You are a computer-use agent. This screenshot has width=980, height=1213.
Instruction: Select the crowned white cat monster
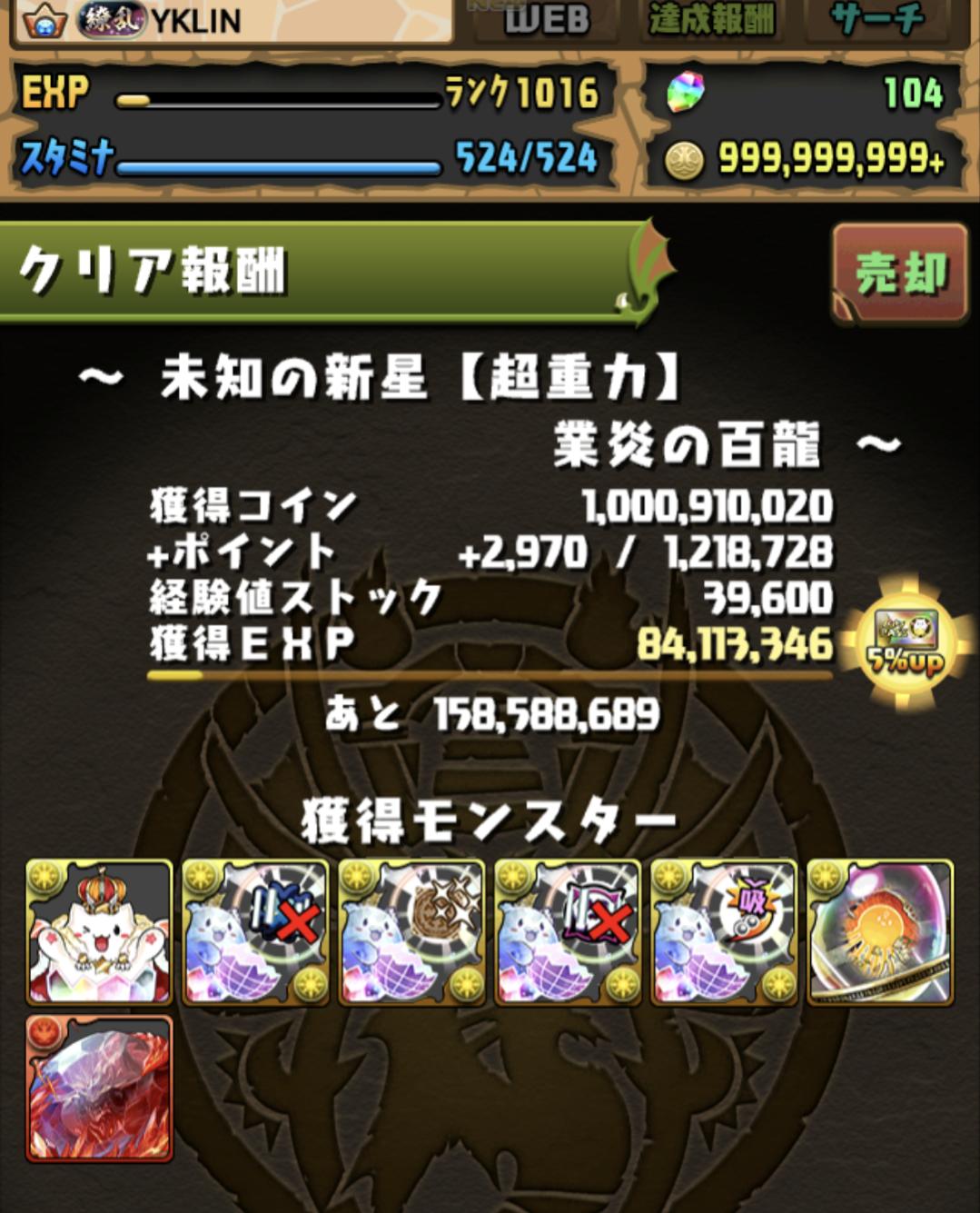[x=99, y=933]
